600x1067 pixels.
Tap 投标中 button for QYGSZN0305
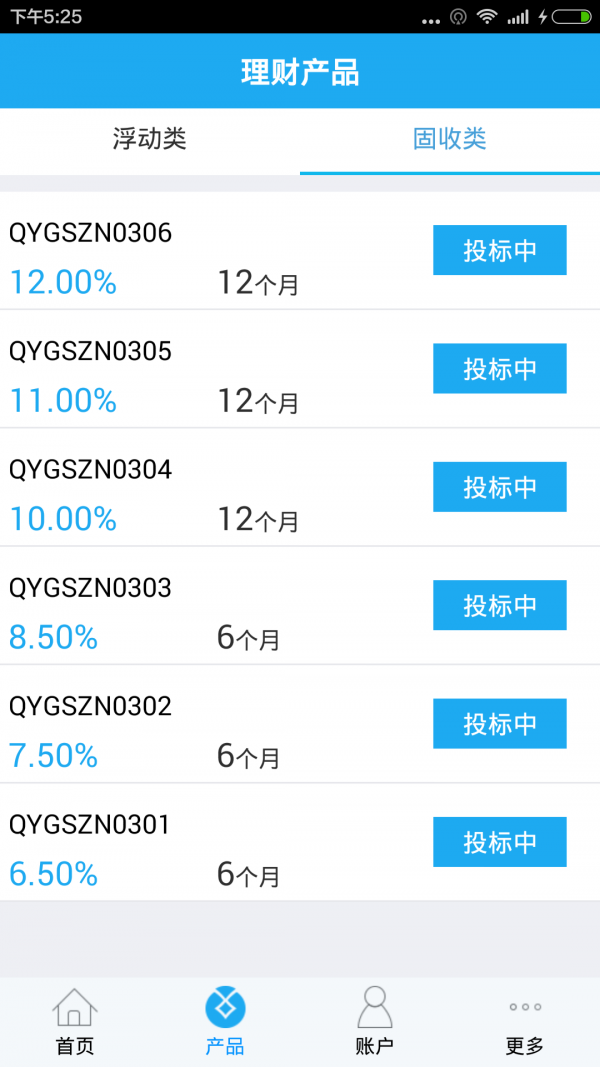coord(499,368)
